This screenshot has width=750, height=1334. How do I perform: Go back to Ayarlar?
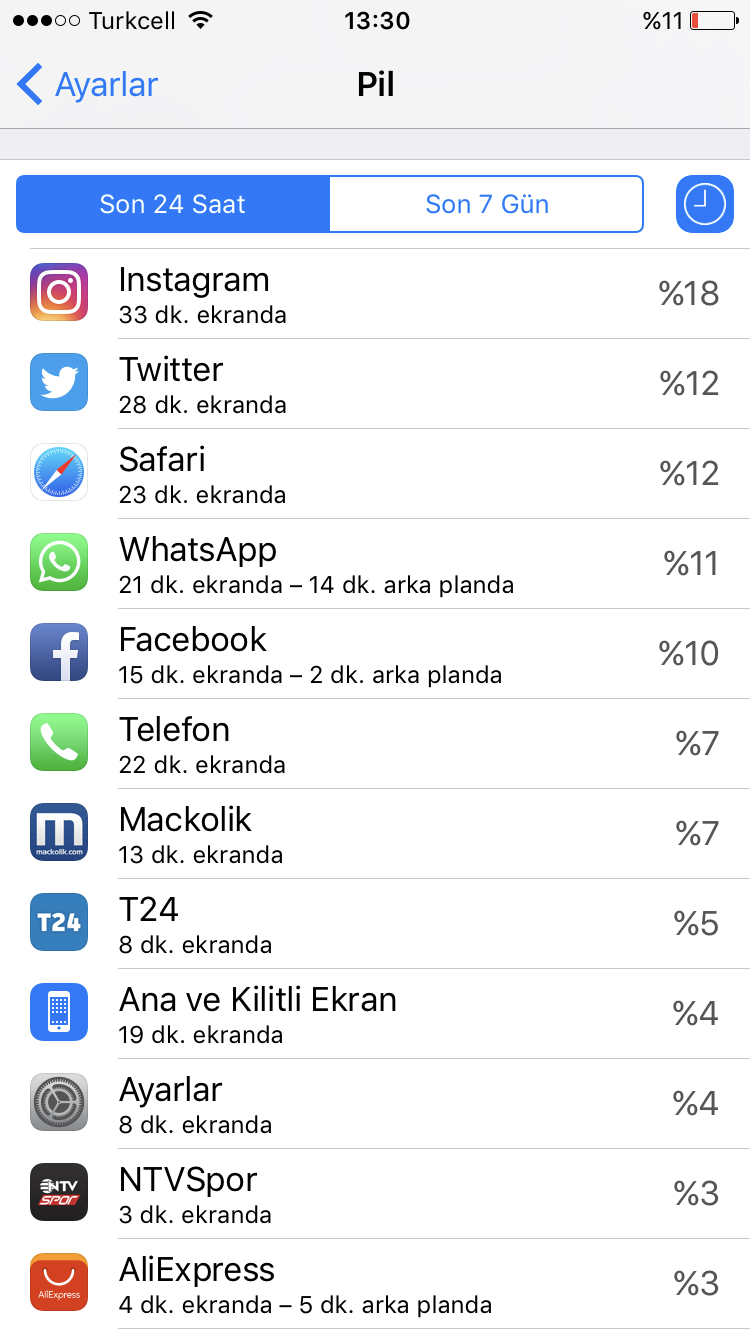coord(88,85)
